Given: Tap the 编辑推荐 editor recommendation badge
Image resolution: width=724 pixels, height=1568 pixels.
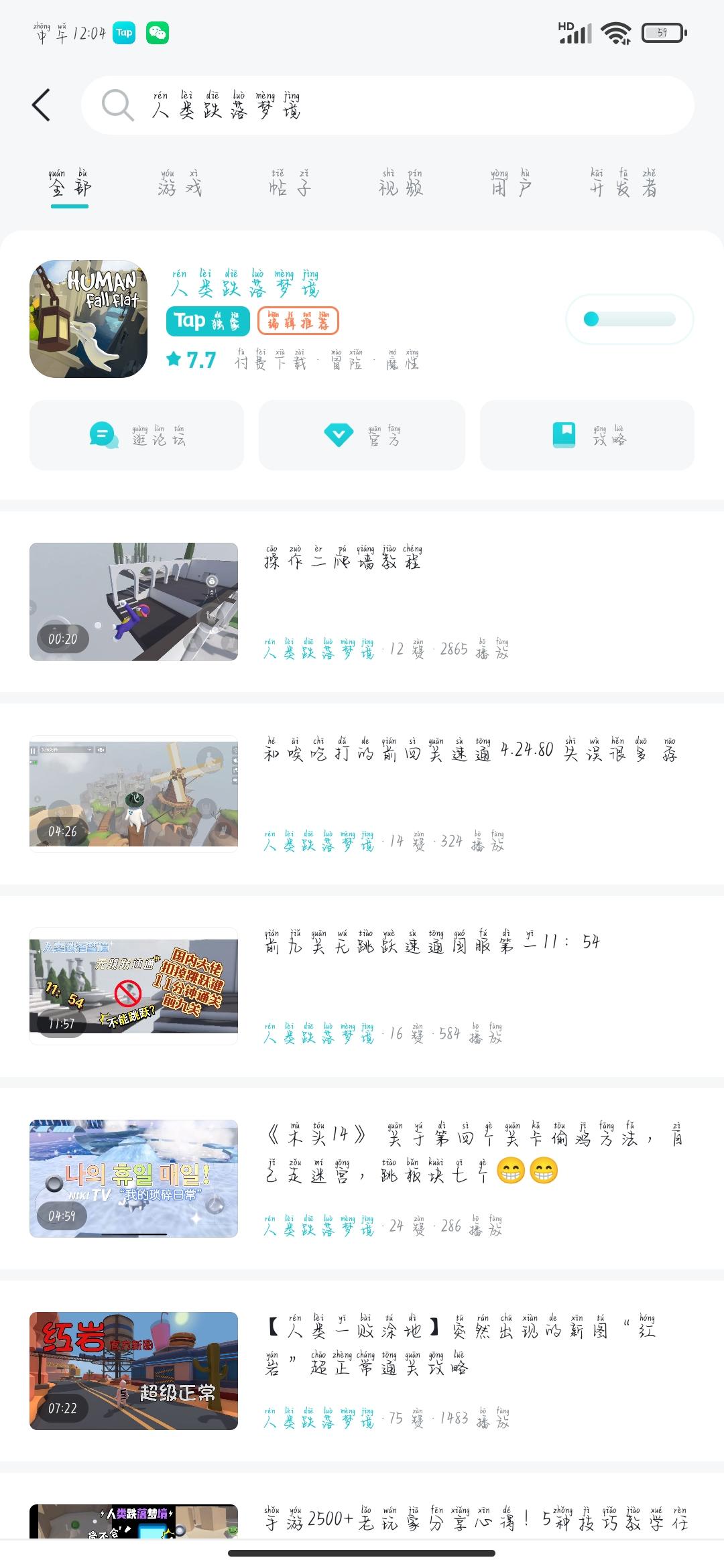Looking at the screenshot, I should coord(298,321).
